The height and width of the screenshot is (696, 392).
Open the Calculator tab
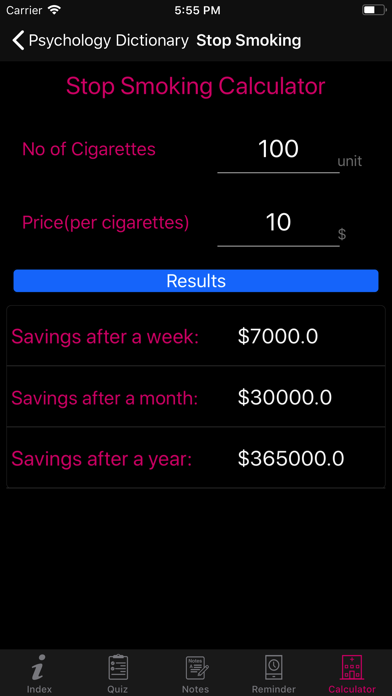click(x=352, y=673)
